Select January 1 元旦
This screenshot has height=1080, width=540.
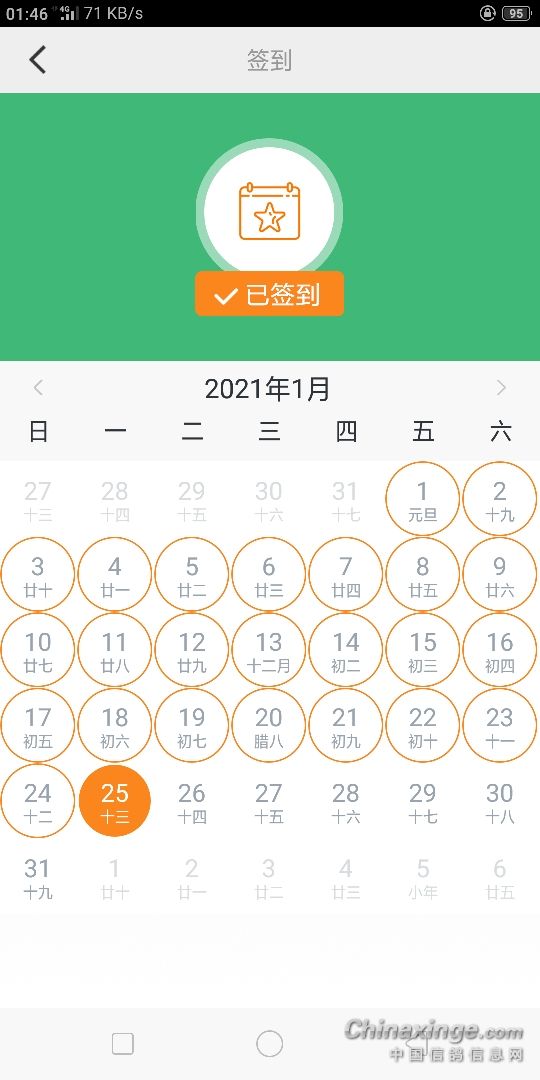pos(422,499)
